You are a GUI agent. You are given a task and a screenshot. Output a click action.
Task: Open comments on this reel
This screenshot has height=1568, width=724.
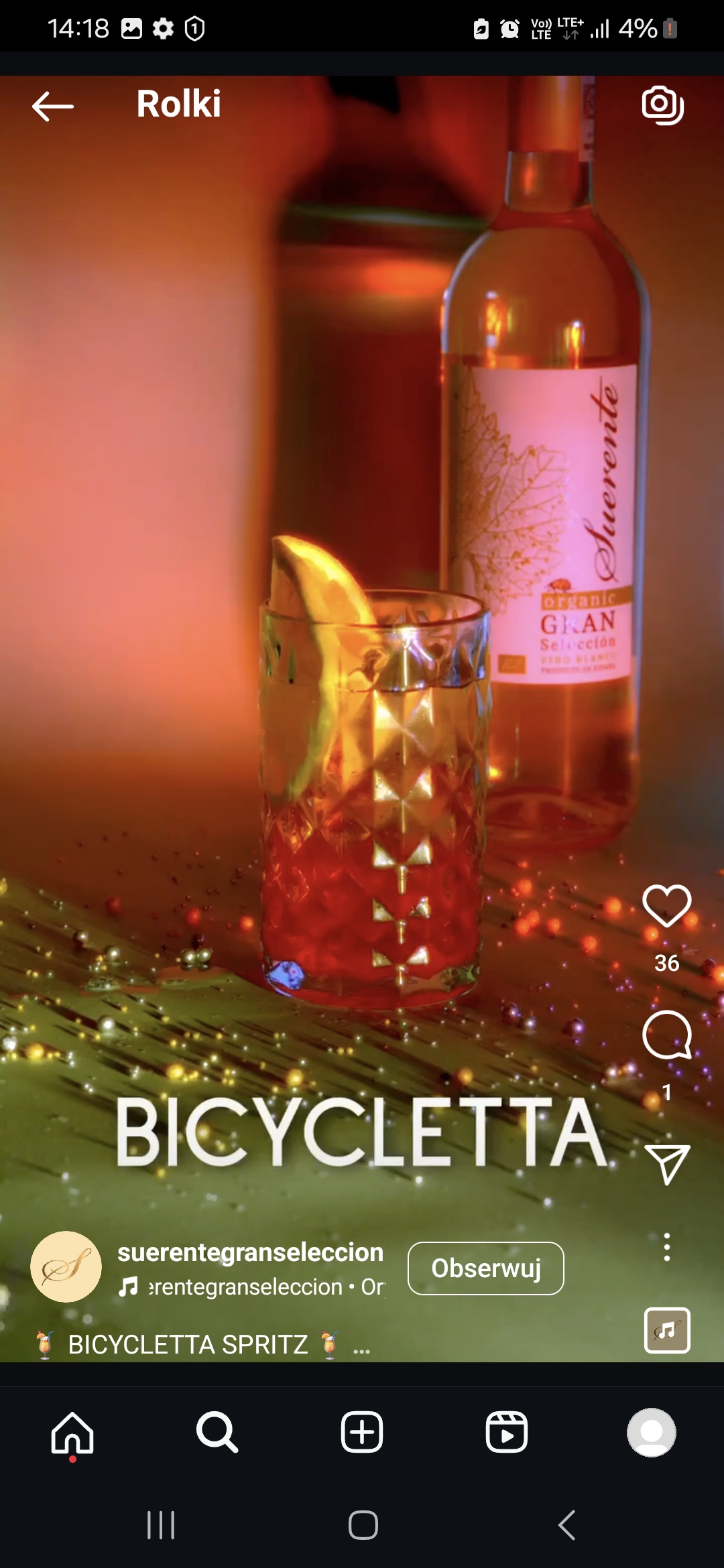point(666,1035)
